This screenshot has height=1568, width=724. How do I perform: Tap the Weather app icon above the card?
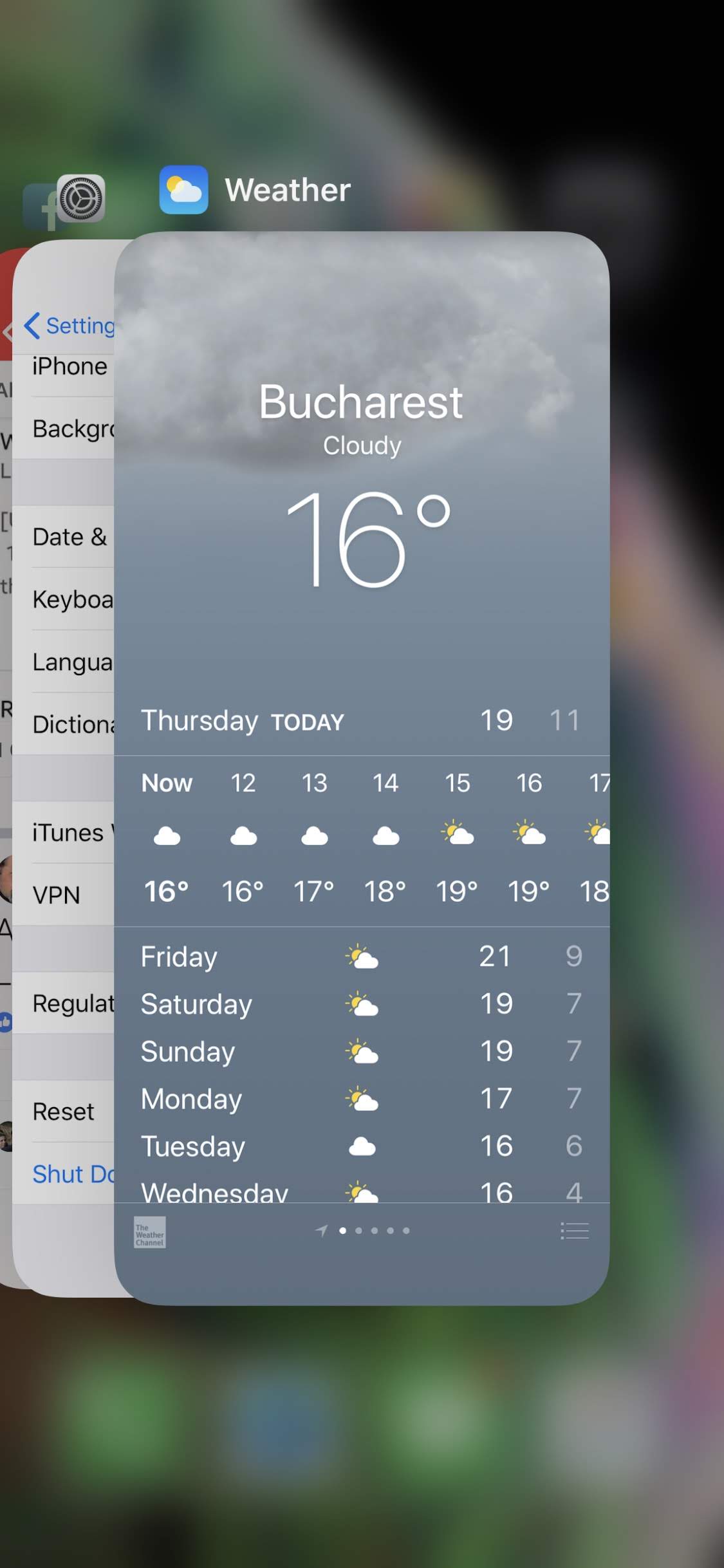click(x=184, y=190)
